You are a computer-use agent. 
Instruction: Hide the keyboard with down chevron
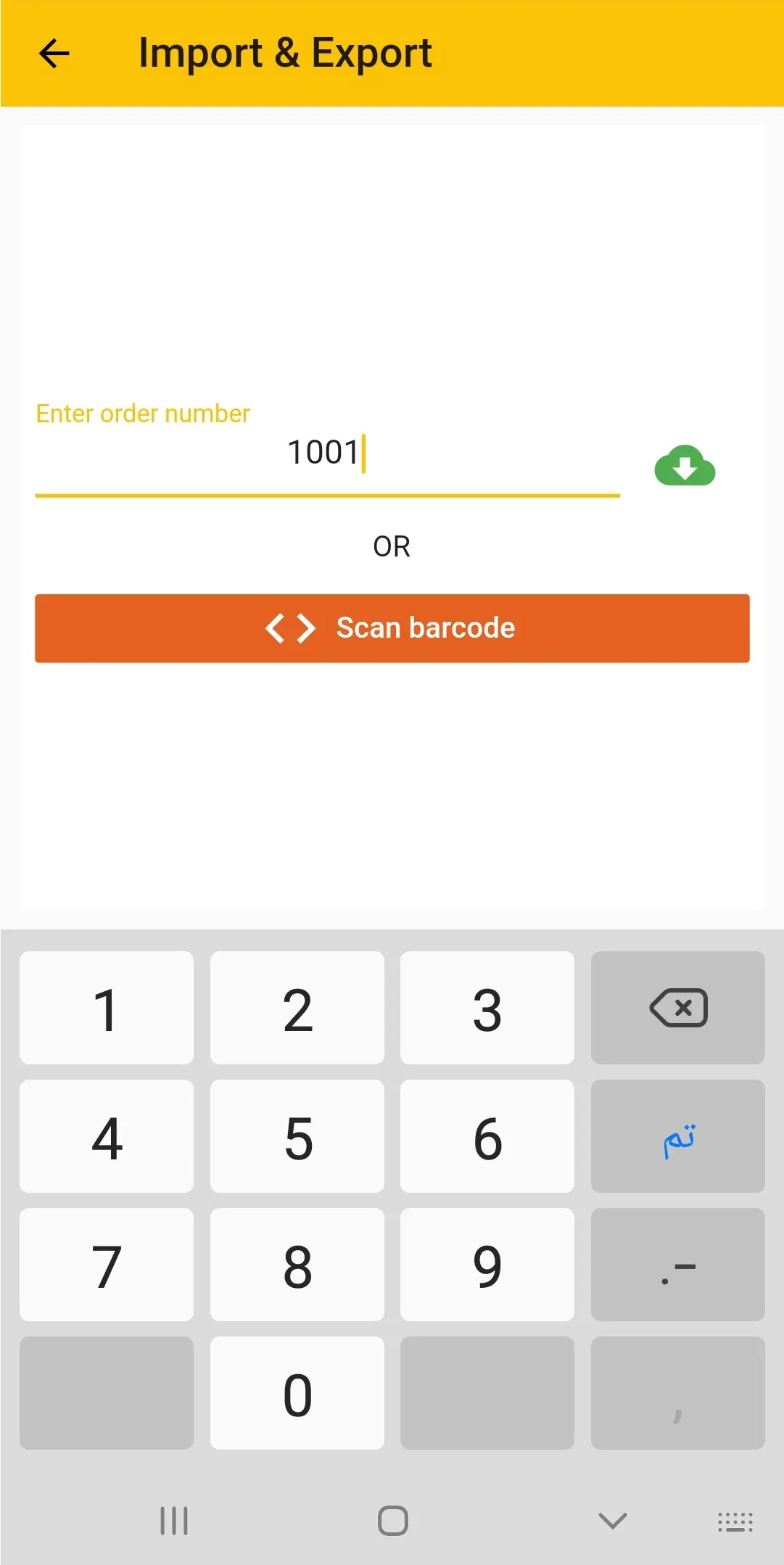(x=612, y=1520)
